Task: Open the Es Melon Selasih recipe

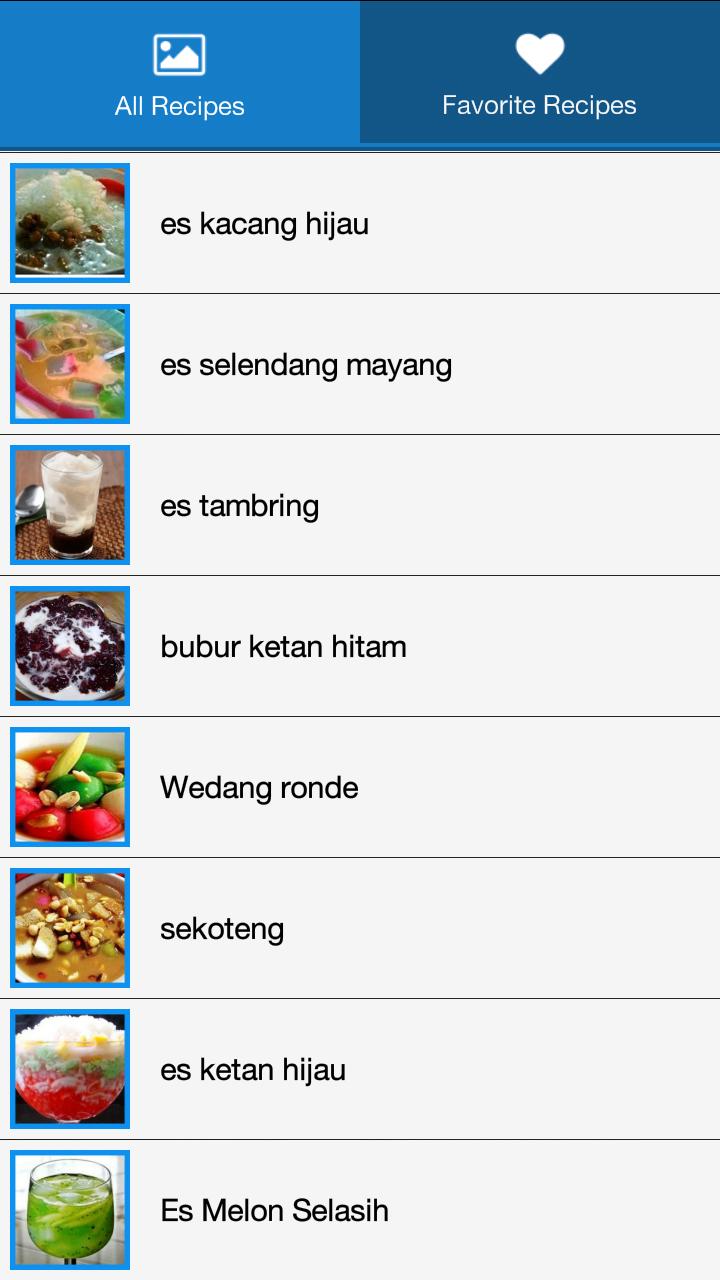Action: coord(274,1211)
